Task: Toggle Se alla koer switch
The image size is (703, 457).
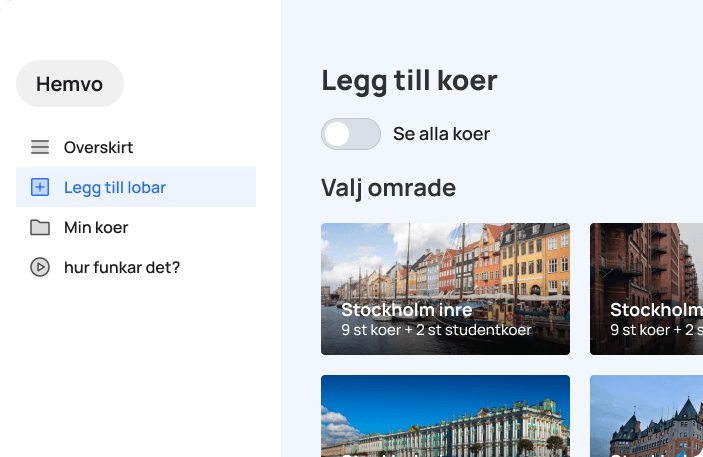Action: (x=351, y=134)
